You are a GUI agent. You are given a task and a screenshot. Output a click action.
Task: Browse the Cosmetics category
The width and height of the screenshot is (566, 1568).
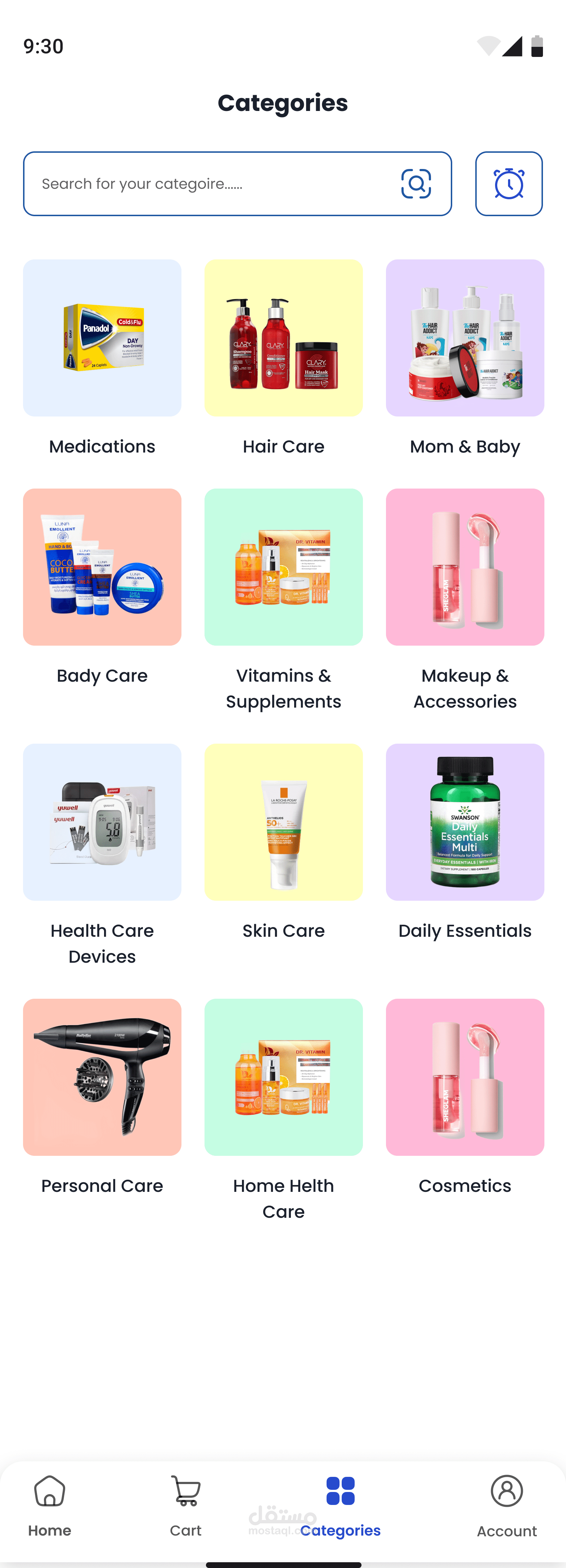click(x=465, y=1077)
